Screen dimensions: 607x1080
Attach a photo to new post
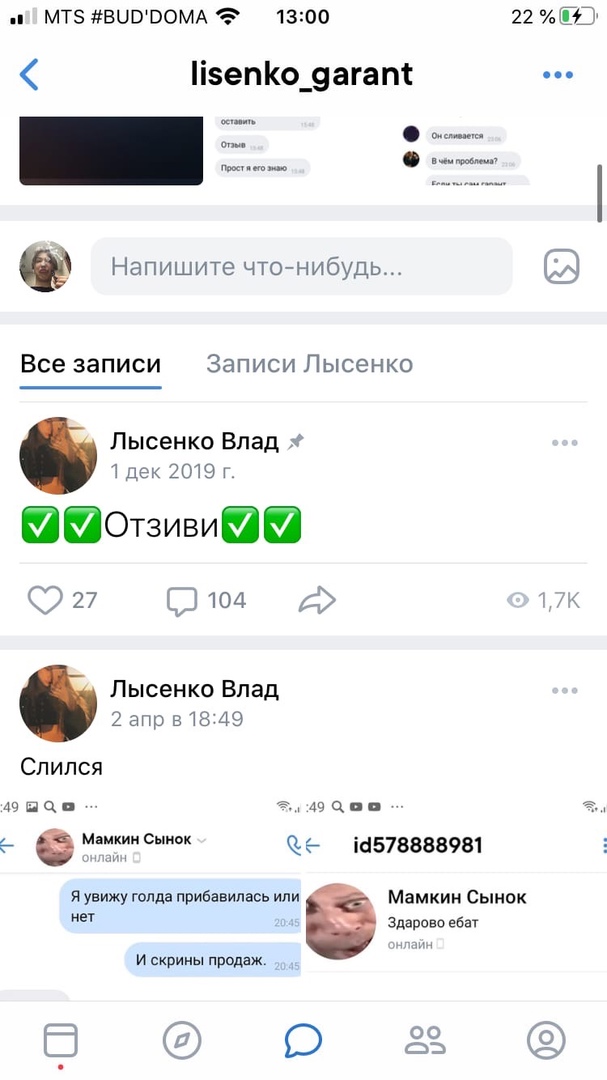(x=561, y=267)
